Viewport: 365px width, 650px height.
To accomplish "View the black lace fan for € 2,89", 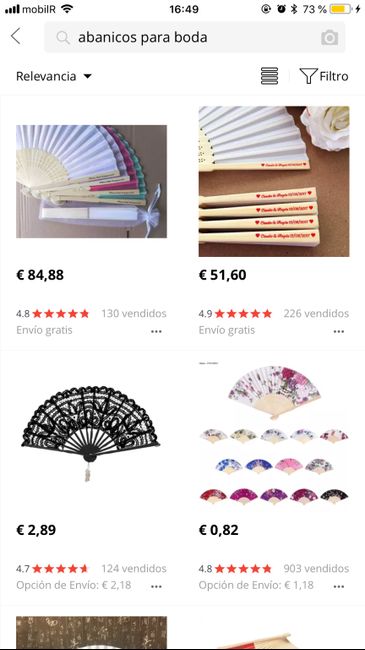I will (x=91, y=437).
